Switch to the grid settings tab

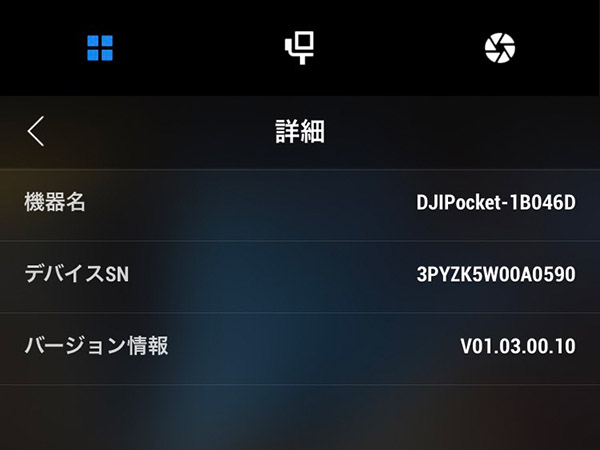pos(100,48)
